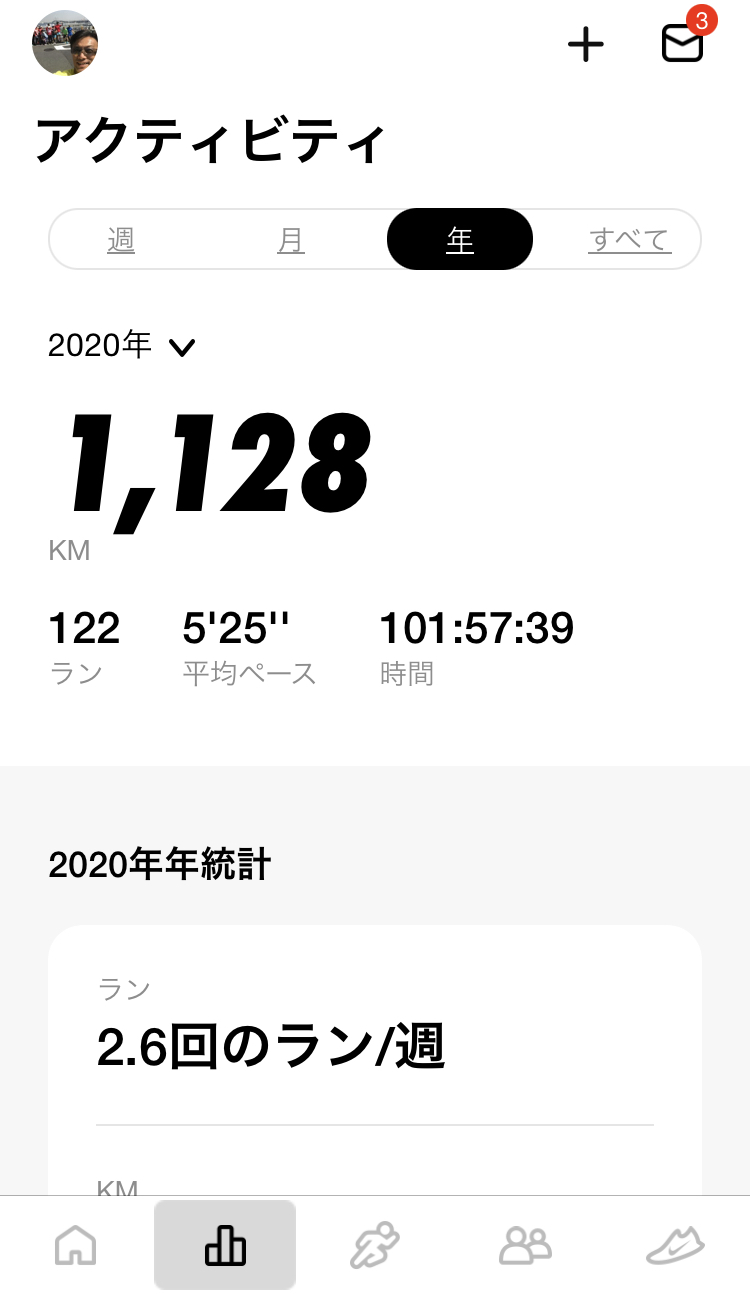
Task: Switch to the 週 (week) tab
Action: pyautogui.click(x=121, y=240)
